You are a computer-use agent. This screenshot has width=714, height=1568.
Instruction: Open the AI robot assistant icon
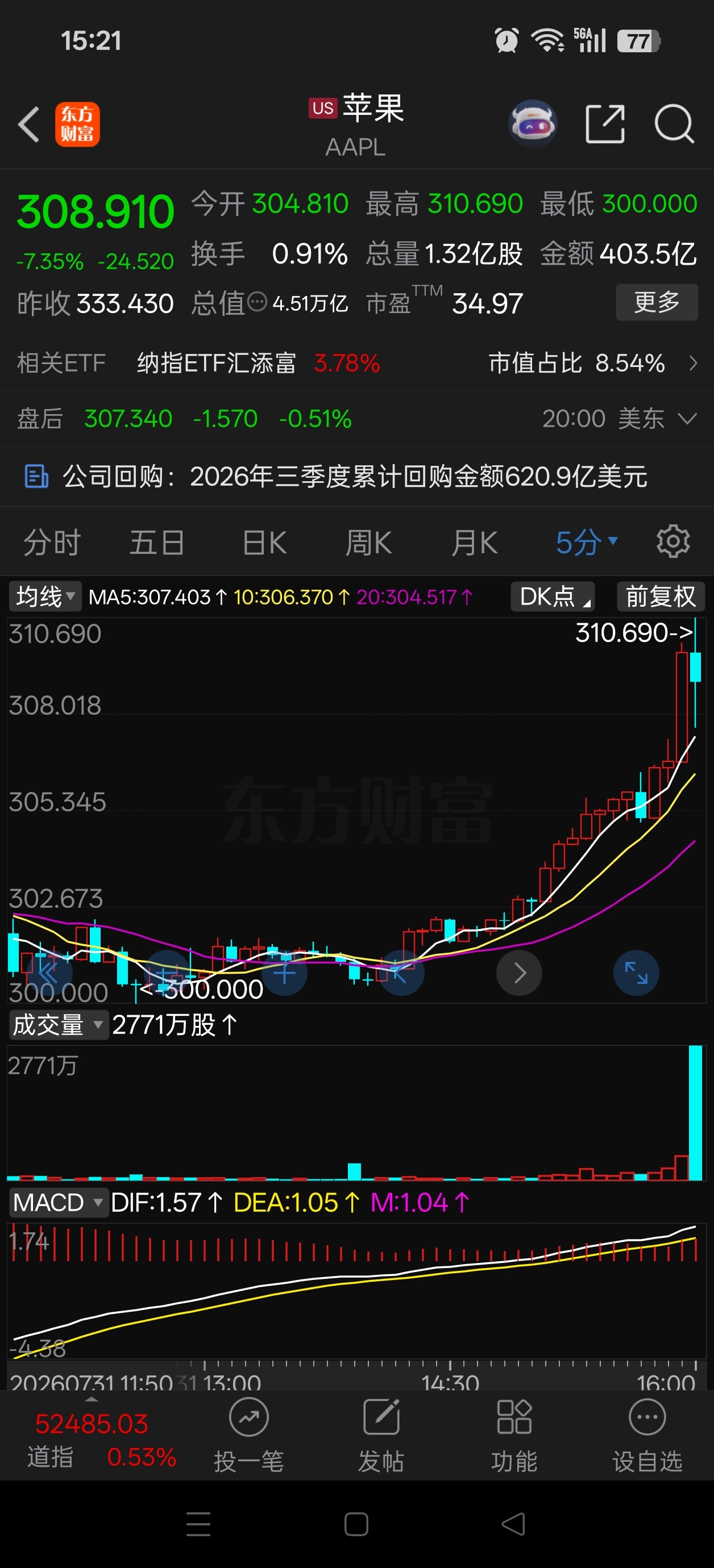[x=533, y=124]
